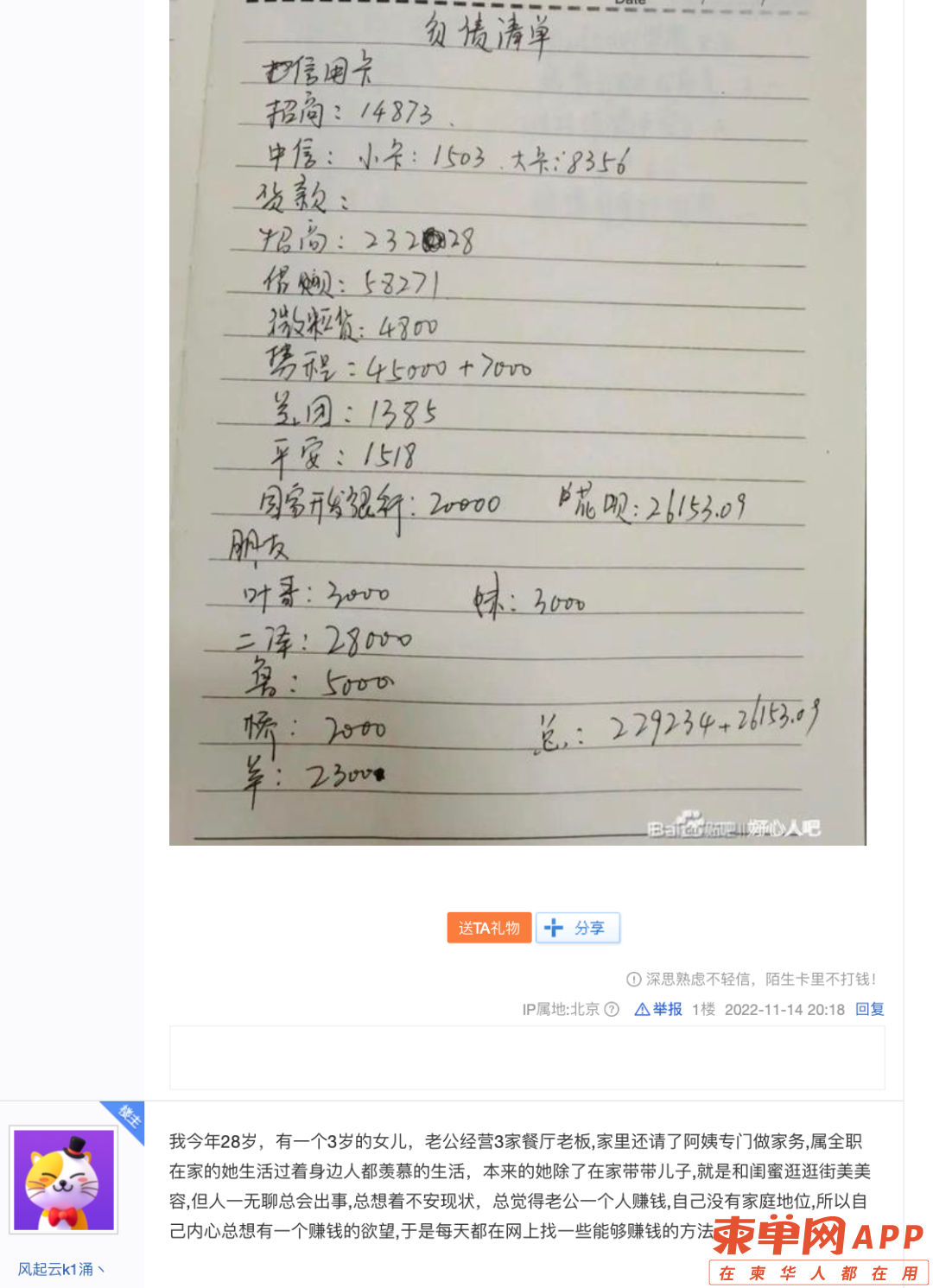Share this post via 分享 button
This screenshot has height=1288, width=933.
pyautogui.click(x=578, y=928)
